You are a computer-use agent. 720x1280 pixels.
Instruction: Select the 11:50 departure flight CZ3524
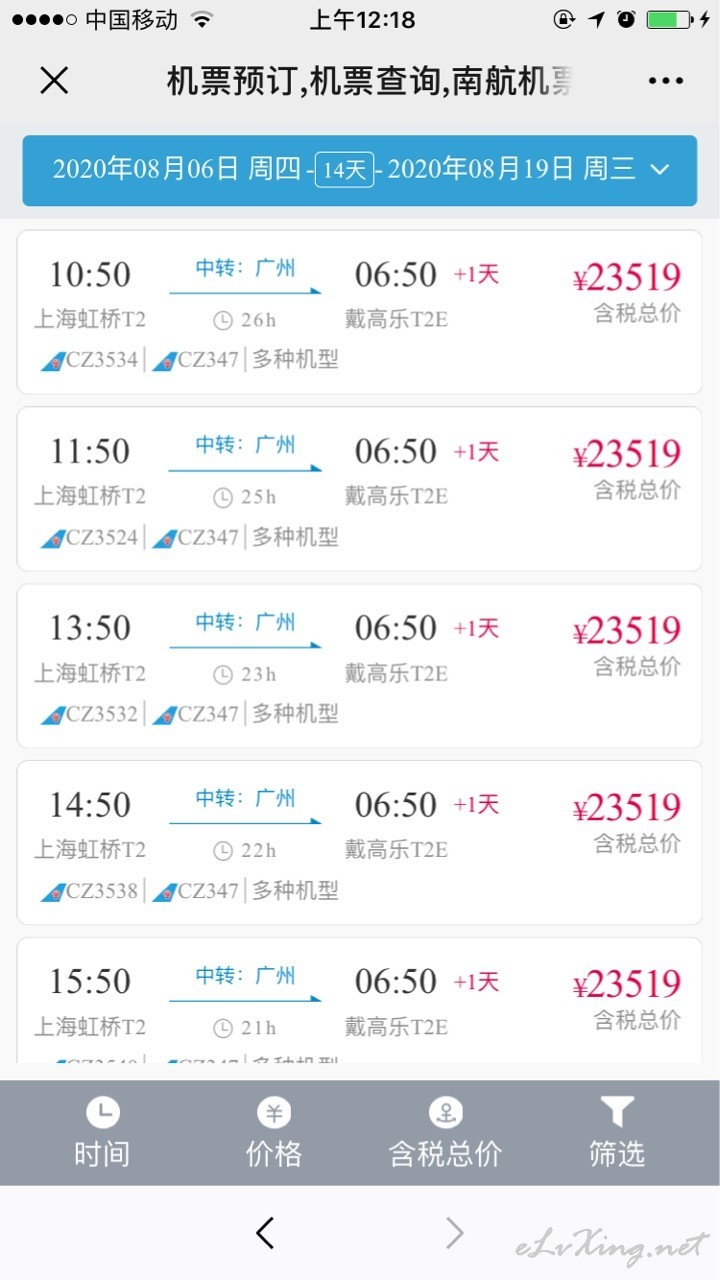click(x=360, y=489)
